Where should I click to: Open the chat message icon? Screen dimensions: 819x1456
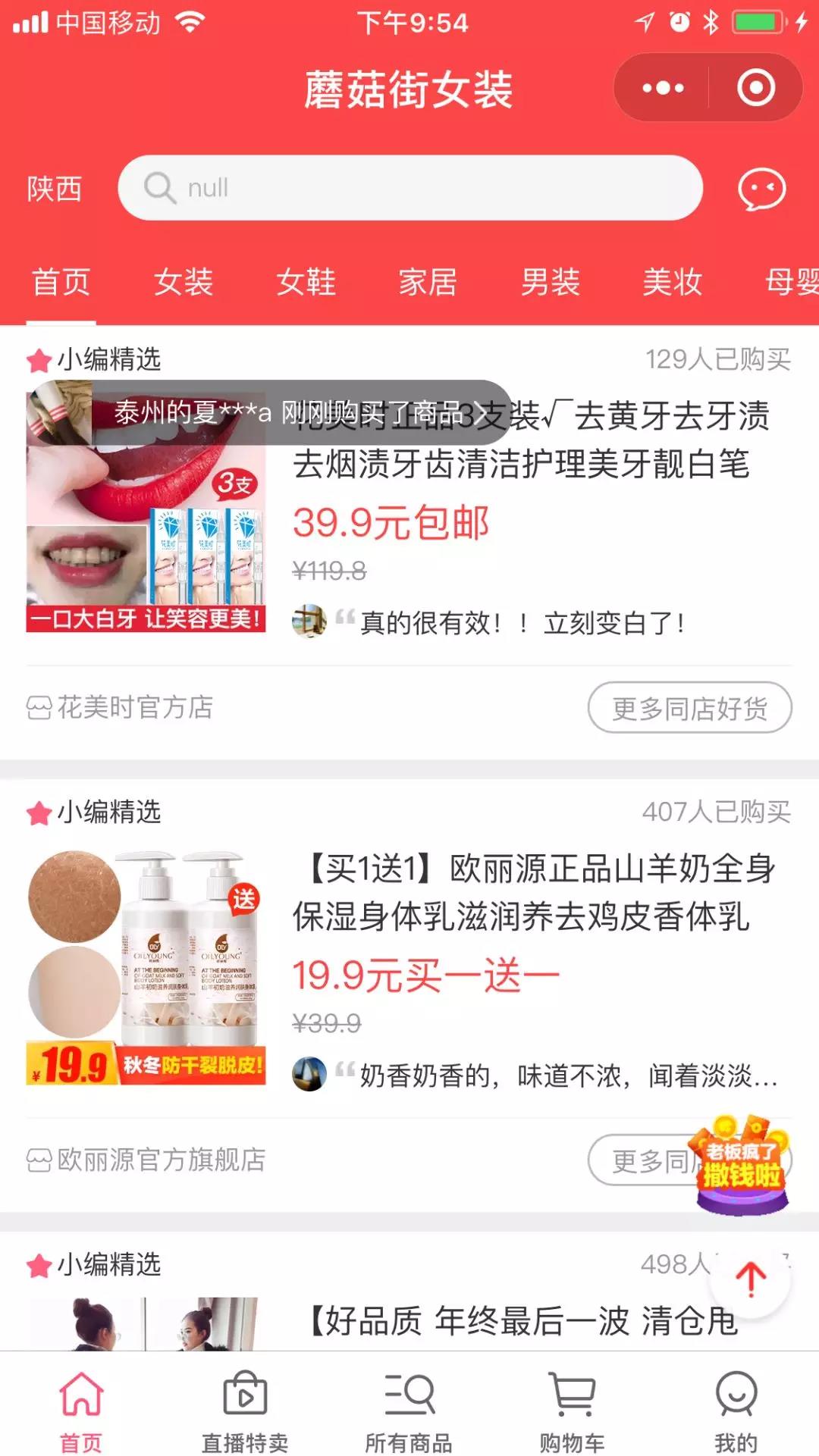[761, 189]
